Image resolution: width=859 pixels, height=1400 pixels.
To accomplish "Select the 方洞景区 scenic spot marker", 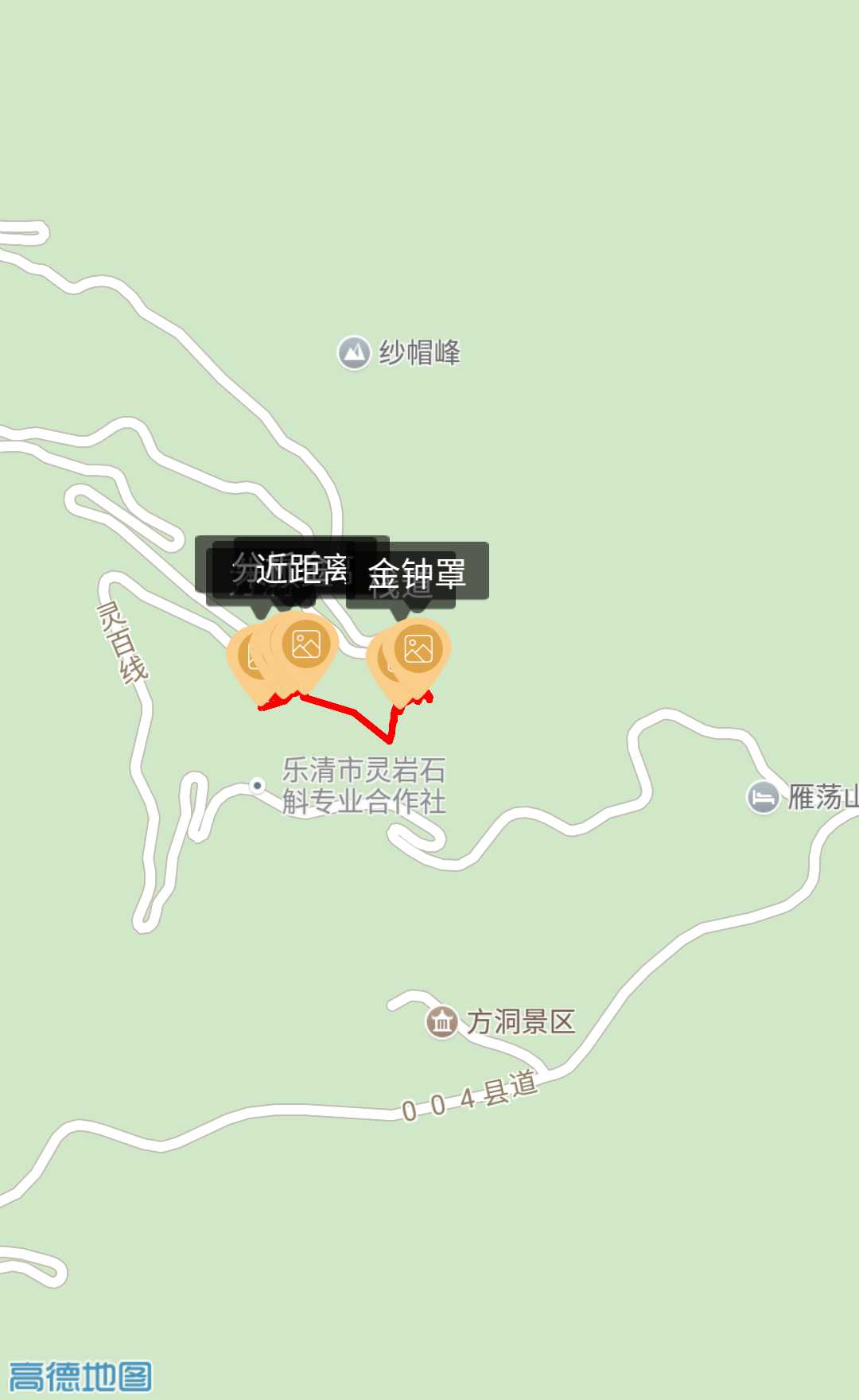I will pos(441,1021).
